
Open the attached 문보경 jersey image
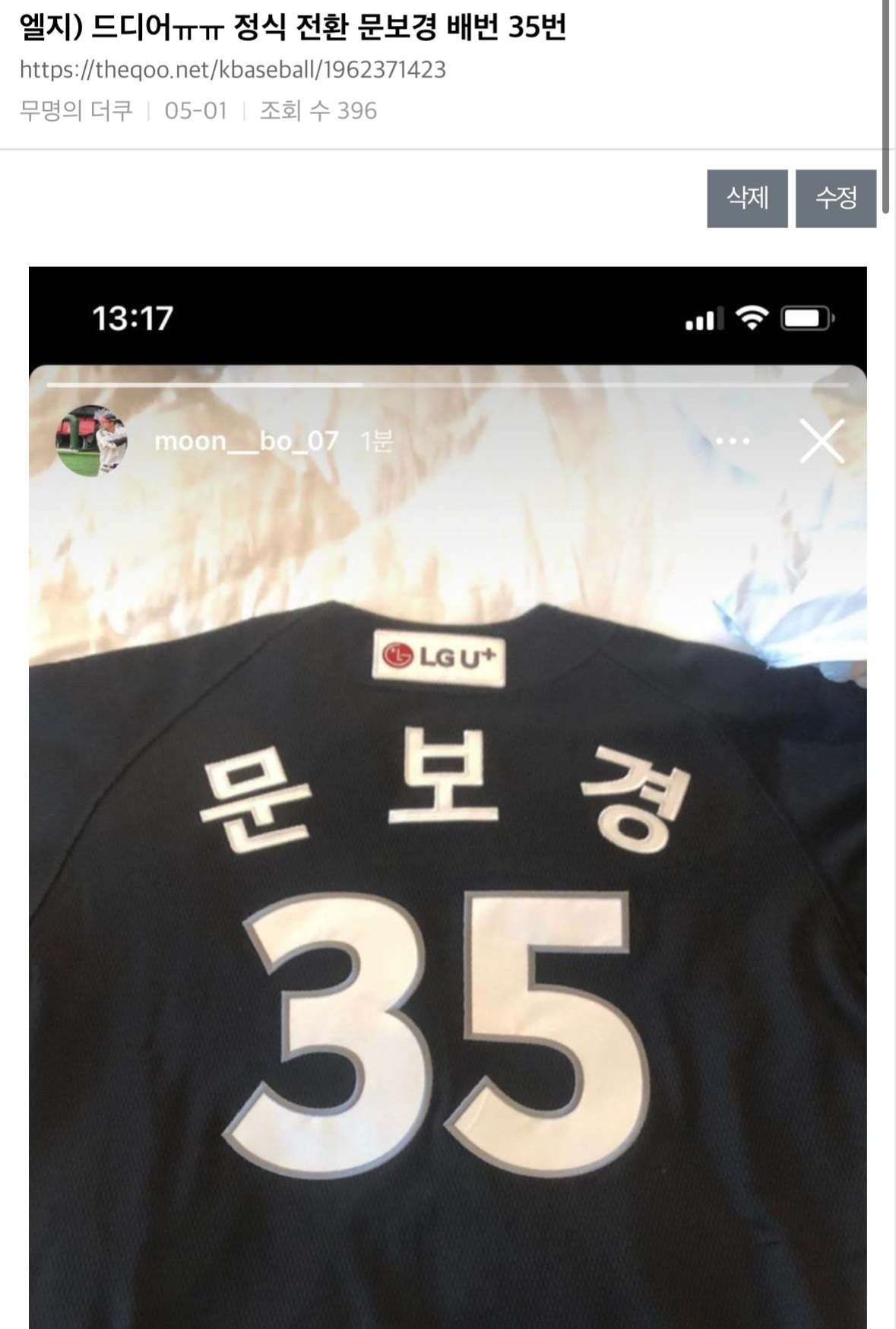tap(448, 836)
